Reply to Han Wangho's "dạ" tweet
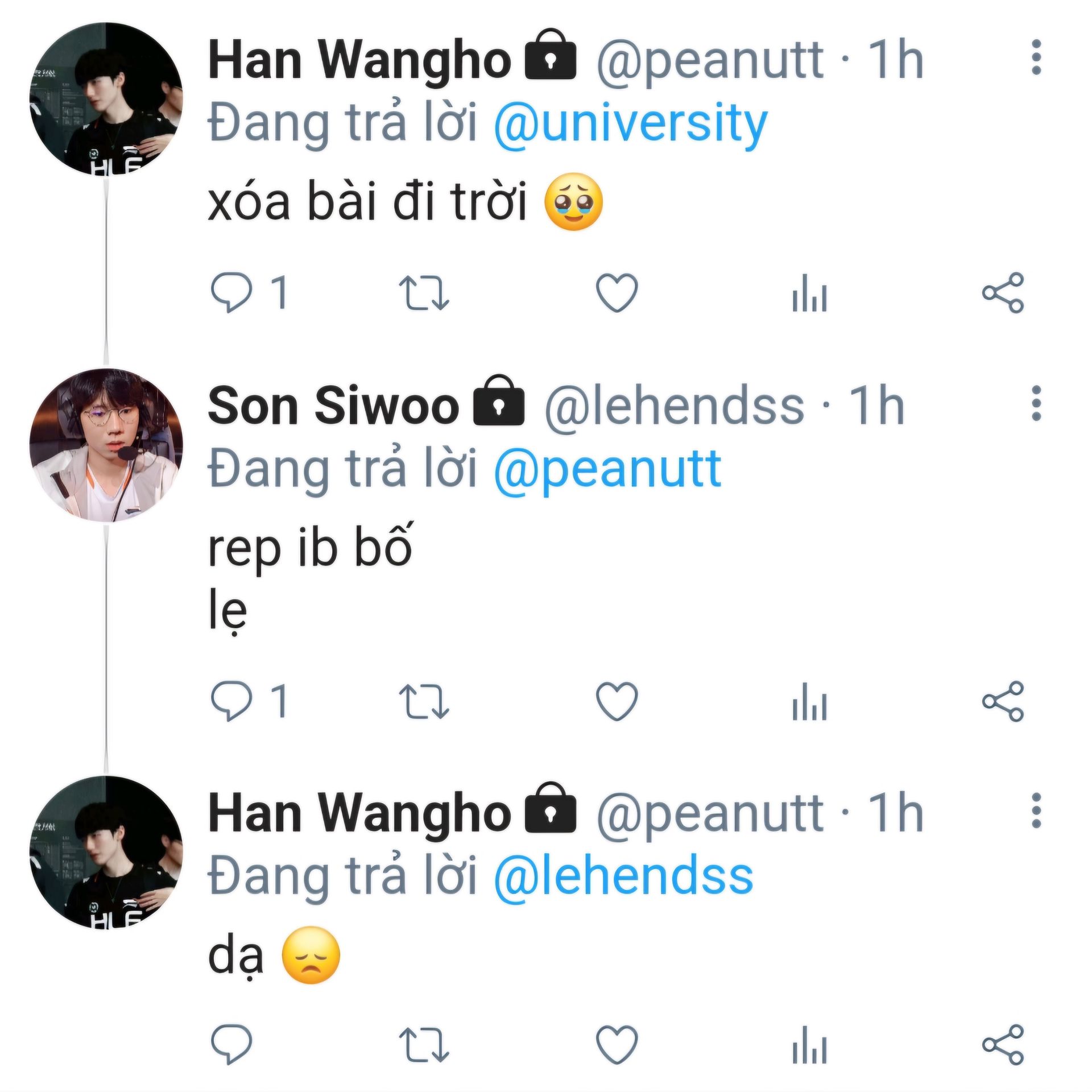This screenshot has height=1092, width=1092. 231,1045
